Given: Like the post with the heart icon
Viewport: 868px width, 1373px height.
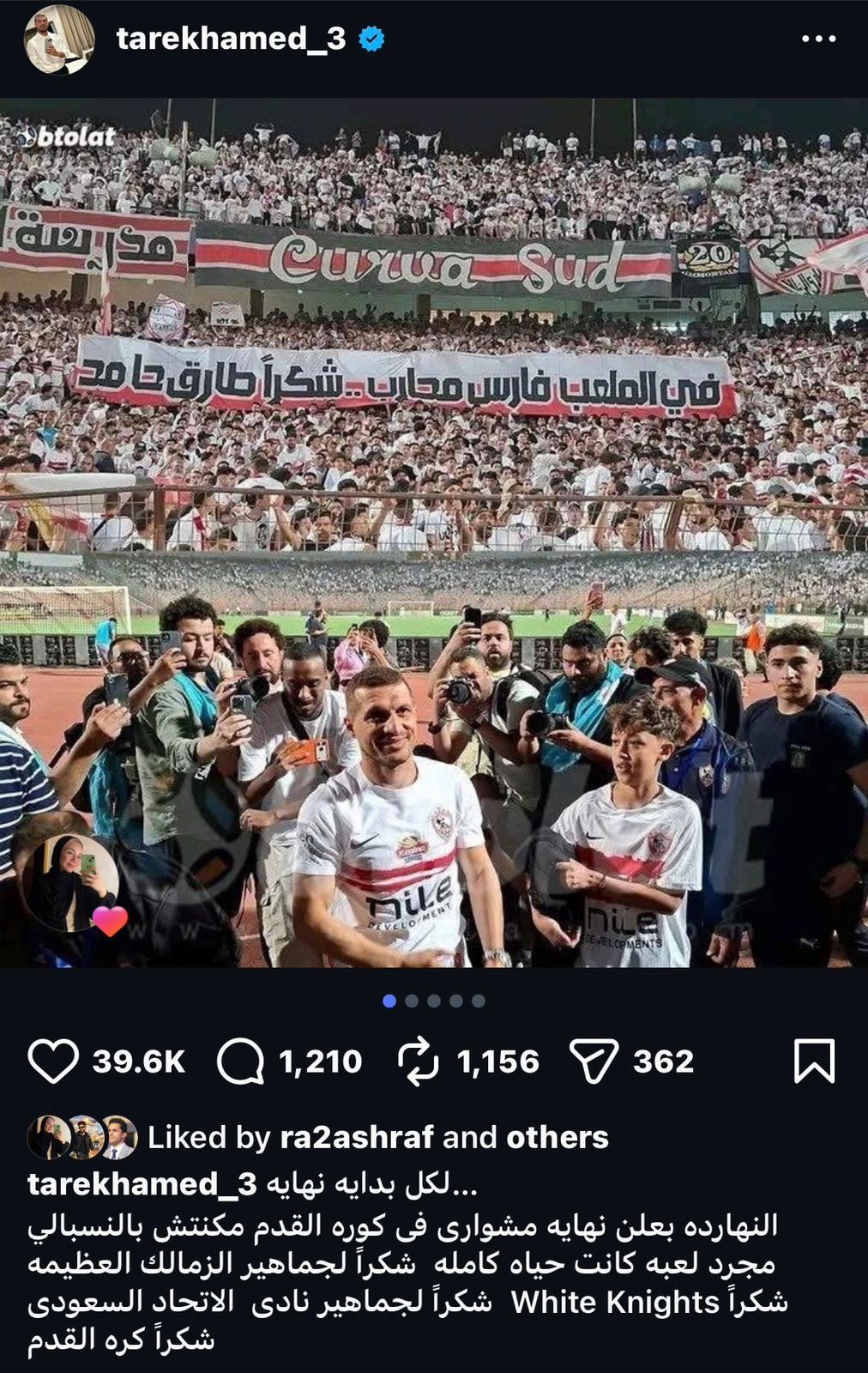Looking at the screenshot, I should pyautogui.click(x=53, y=1062).
